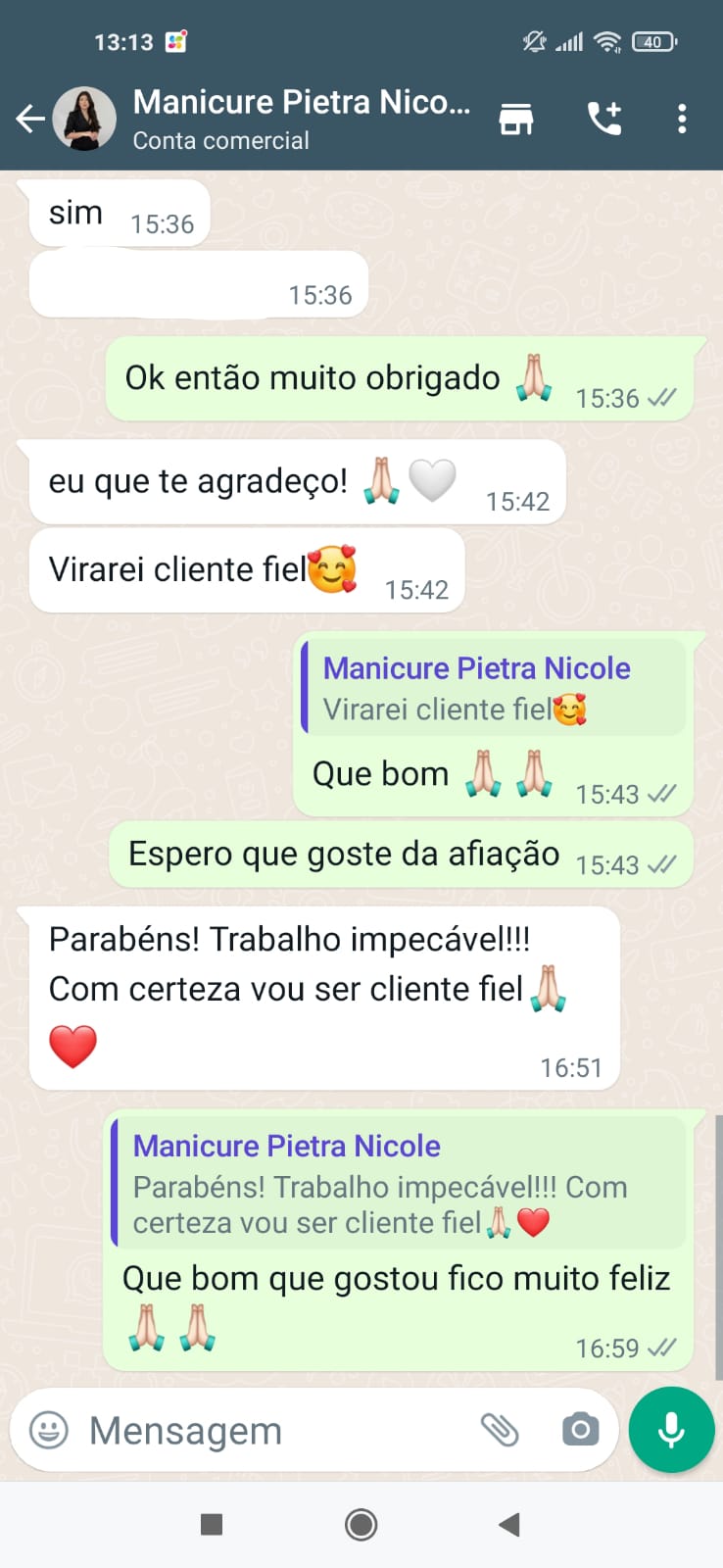Viewport: 723px width, 1568px height.
Task: Jump to quoted "Parabéns! Trabalho impecável" message
Action: pyautogui.click(x=399, y=1183)
